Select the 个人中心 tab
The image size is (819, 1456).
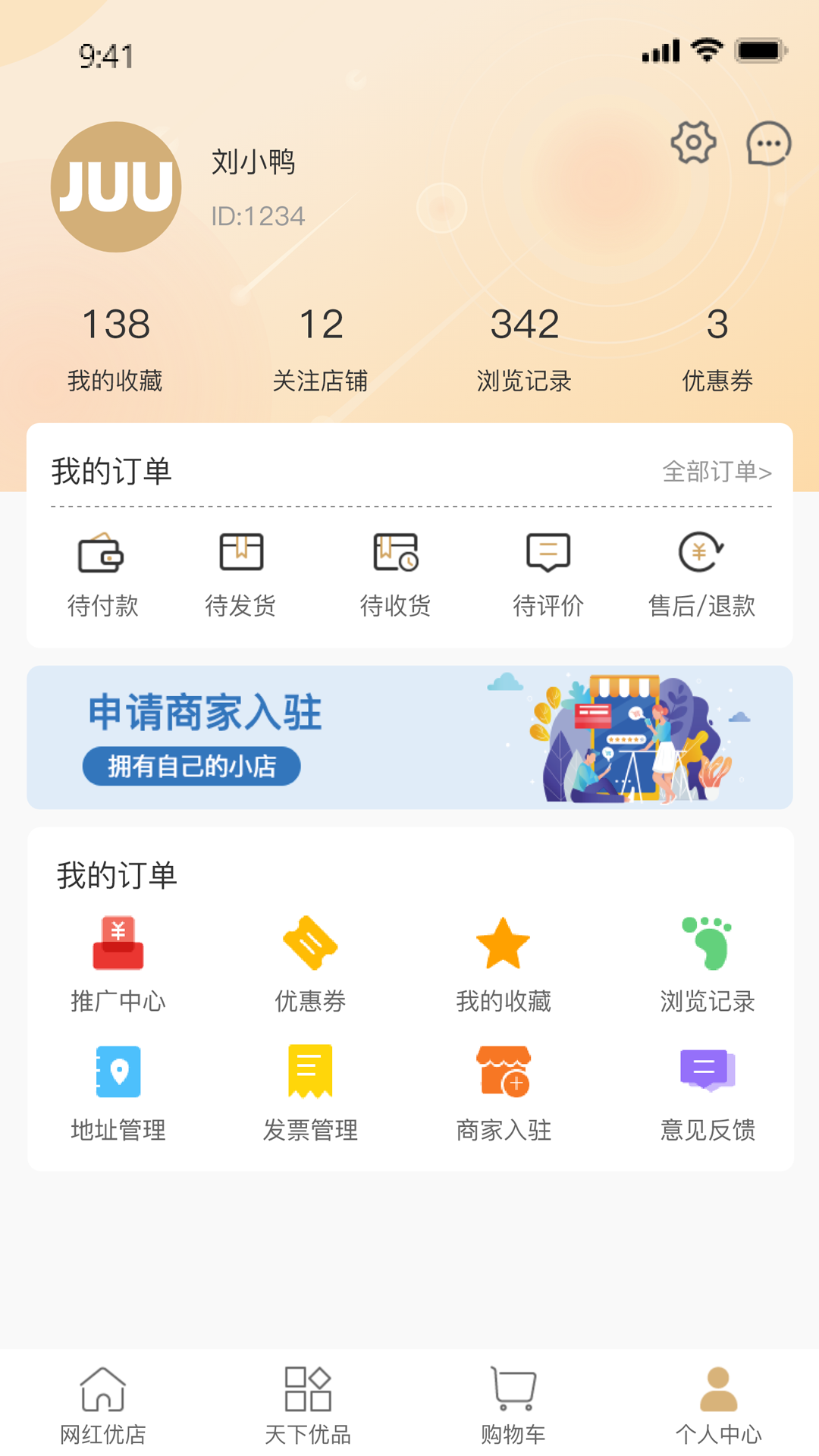point(718,1404)
